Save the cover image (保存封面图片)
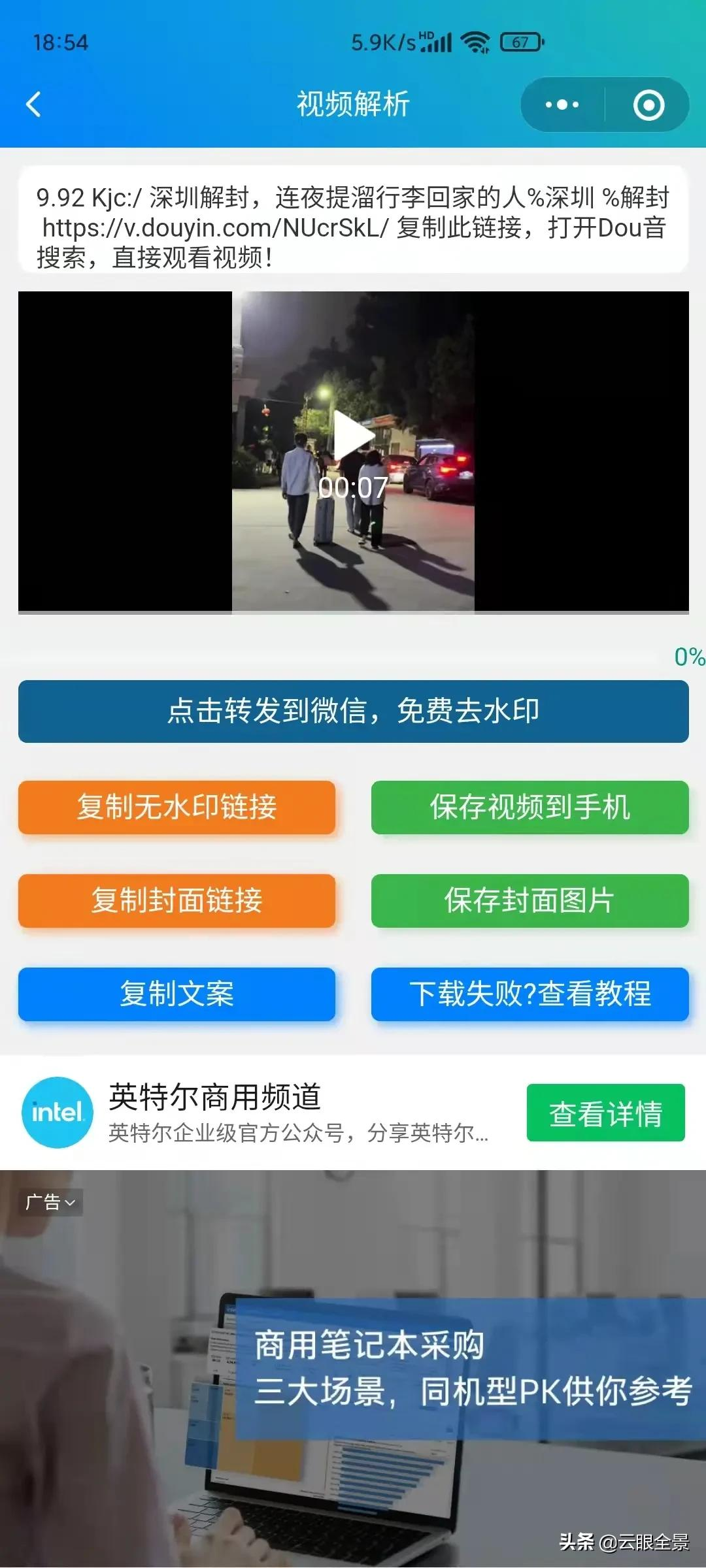 (x=529, y=900)
